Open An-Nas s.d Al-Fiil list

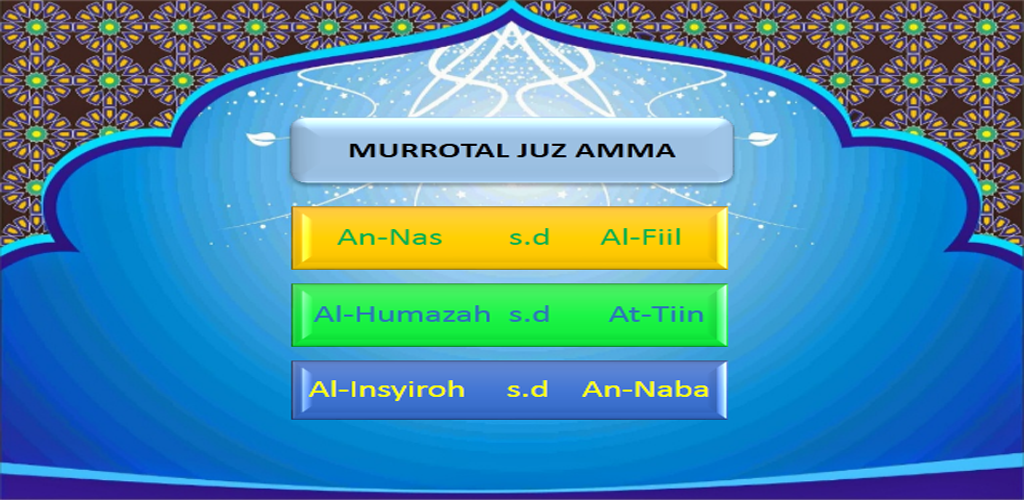509,238
